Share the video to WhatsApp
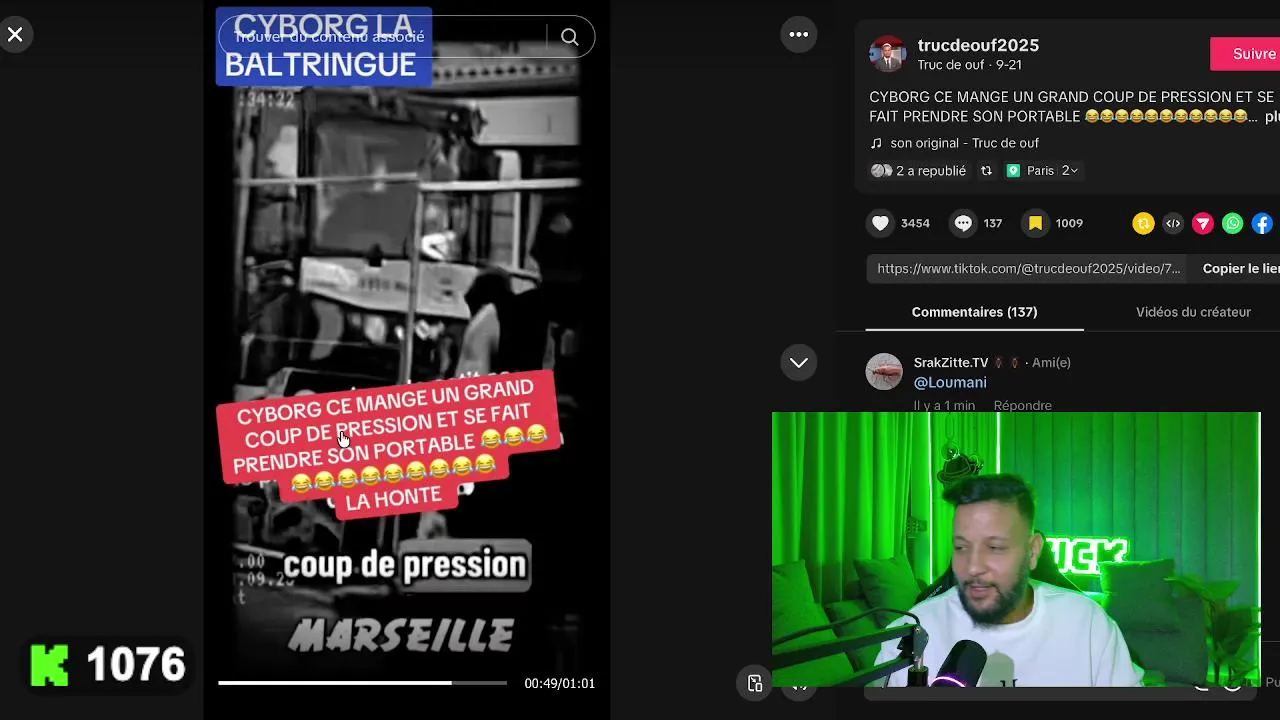1280x720 pixels. pyautogui.click(x=1233, y=224)
